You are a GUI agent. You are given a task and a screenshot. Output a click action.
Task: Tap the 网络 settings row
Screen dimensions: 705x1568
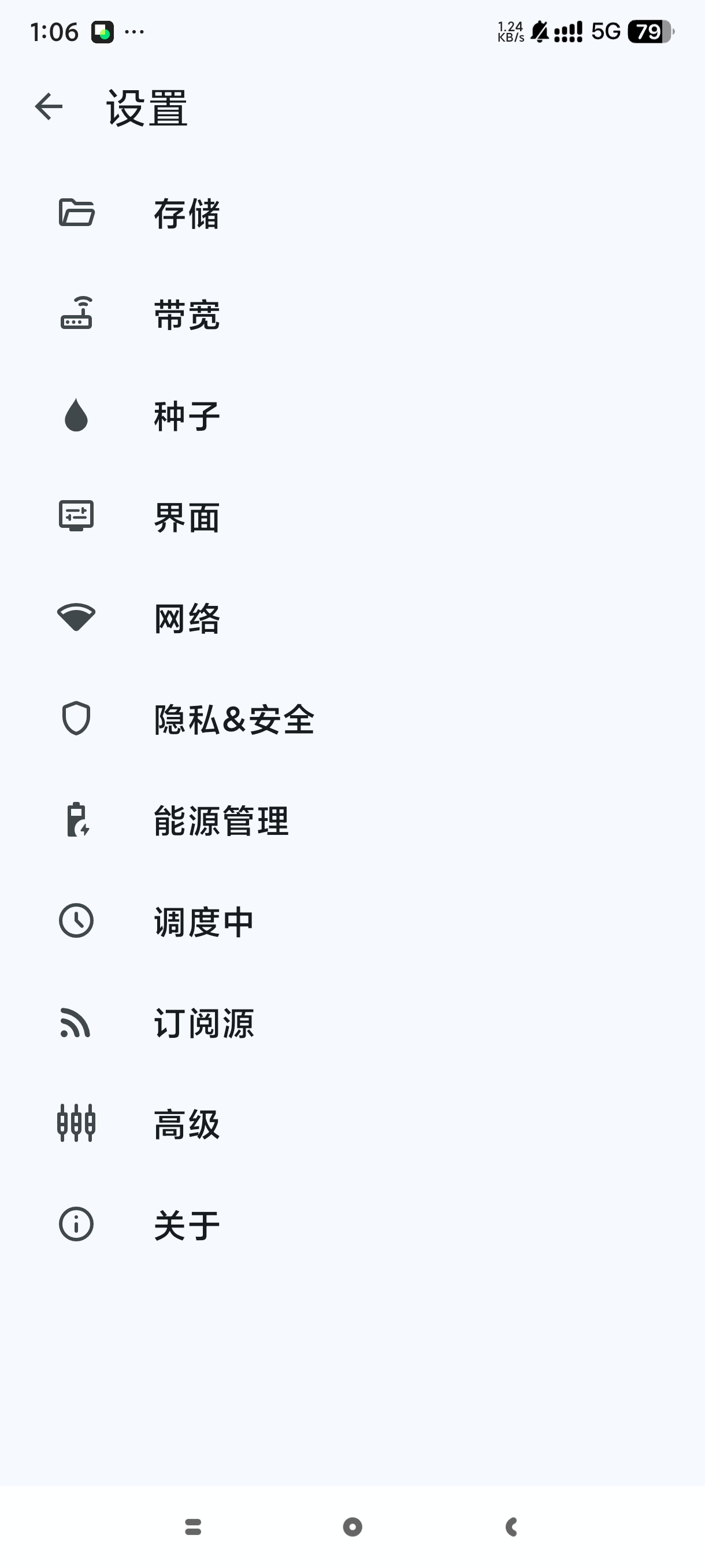point(186,619)
